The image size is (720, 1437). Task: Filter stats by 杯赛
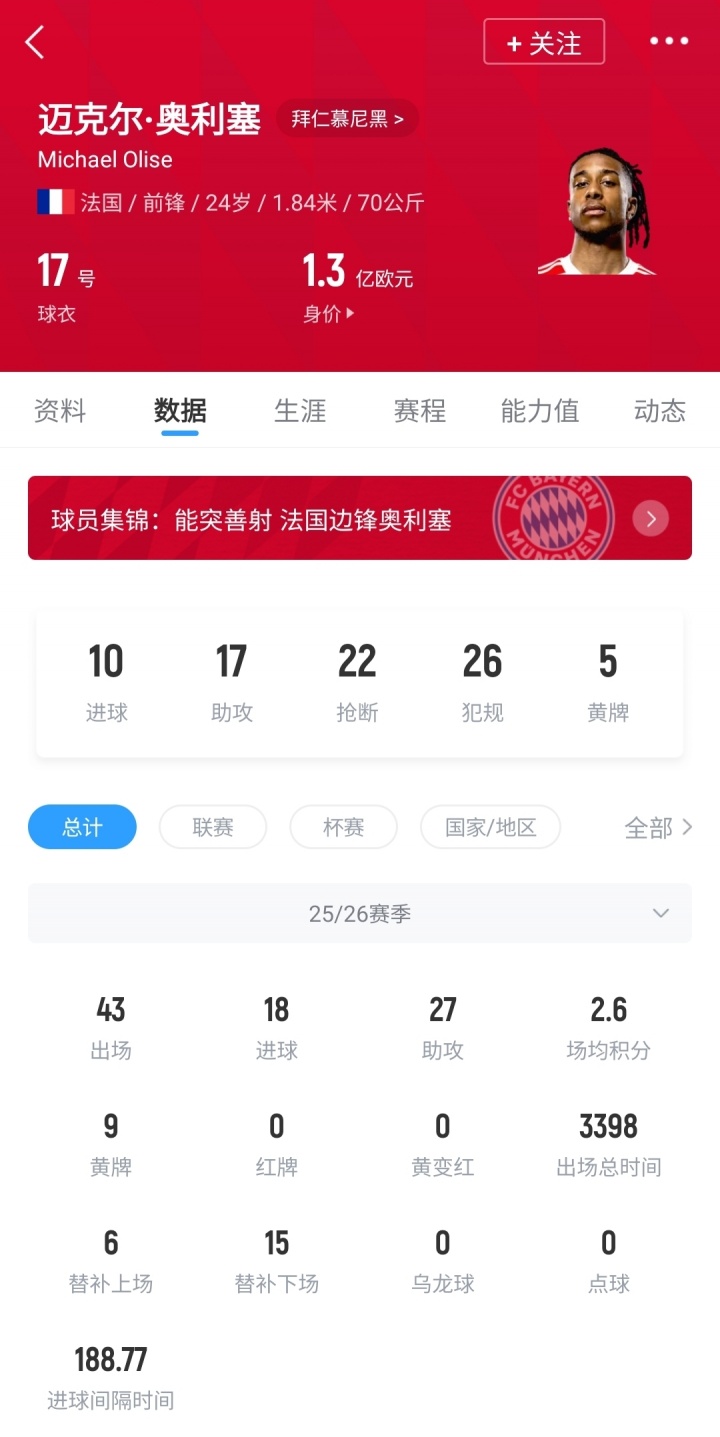[343, 827]
